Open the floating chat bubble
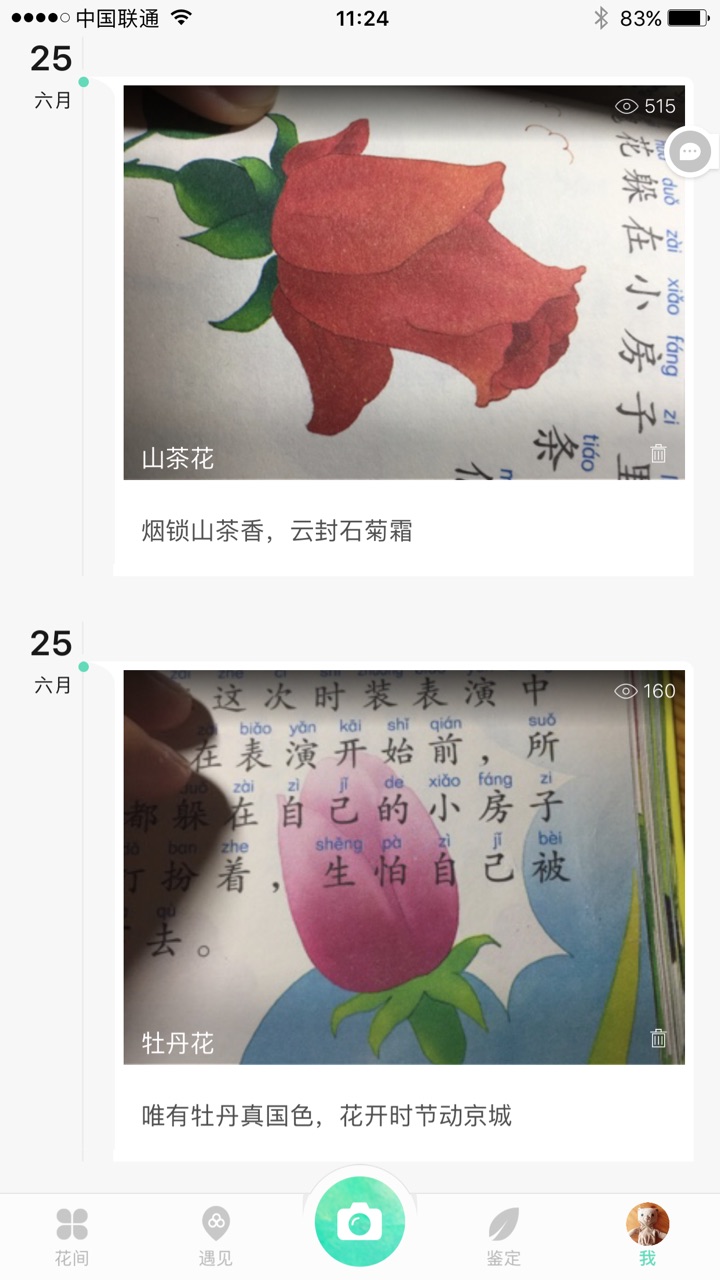This screenshot has height=1280, width=720. pyautogui.click(x=690, y=152)
